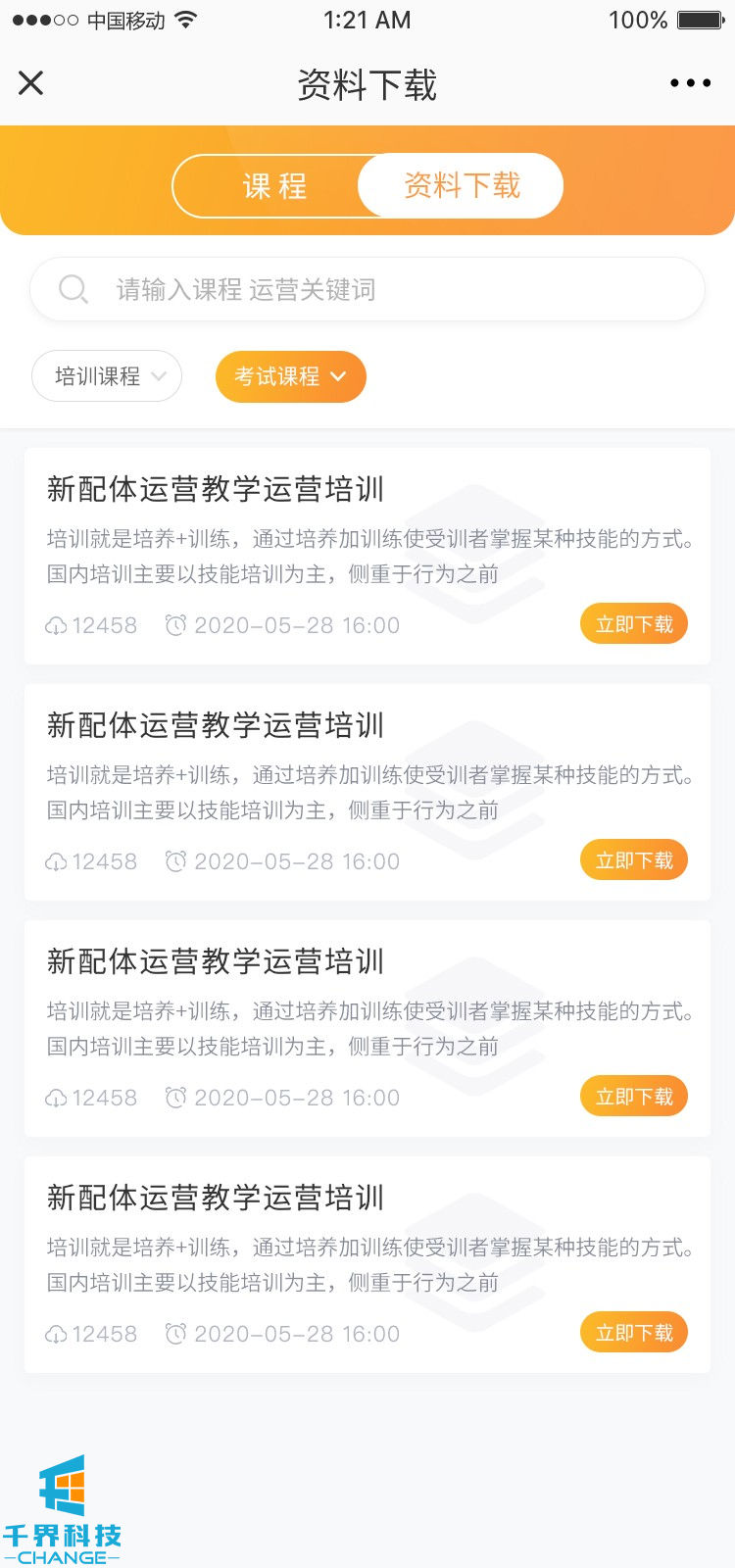Image resolution: width=735 pixels, height=1568 pixels.
Task: Expand the 培训课程 dropdown
Action: (107, 376)
